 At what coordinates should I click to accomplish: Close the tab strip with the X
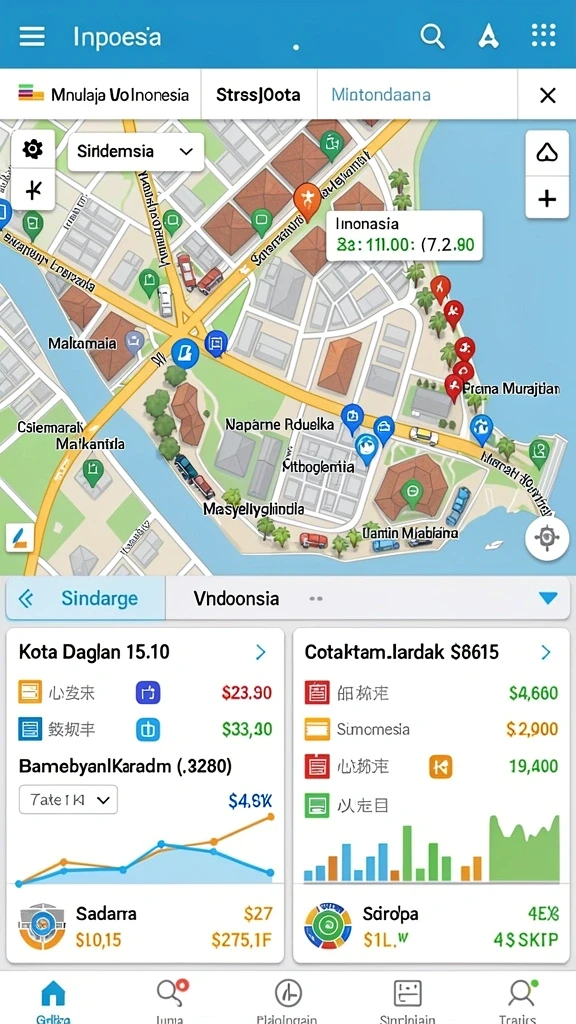click(547, 95)
